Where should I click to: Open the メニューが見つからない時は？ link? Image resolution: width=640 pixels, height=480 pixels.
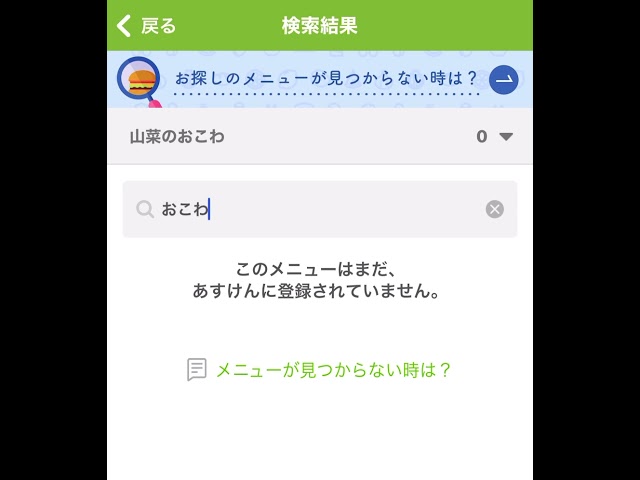pyautogui.click(x=320, y=370)
